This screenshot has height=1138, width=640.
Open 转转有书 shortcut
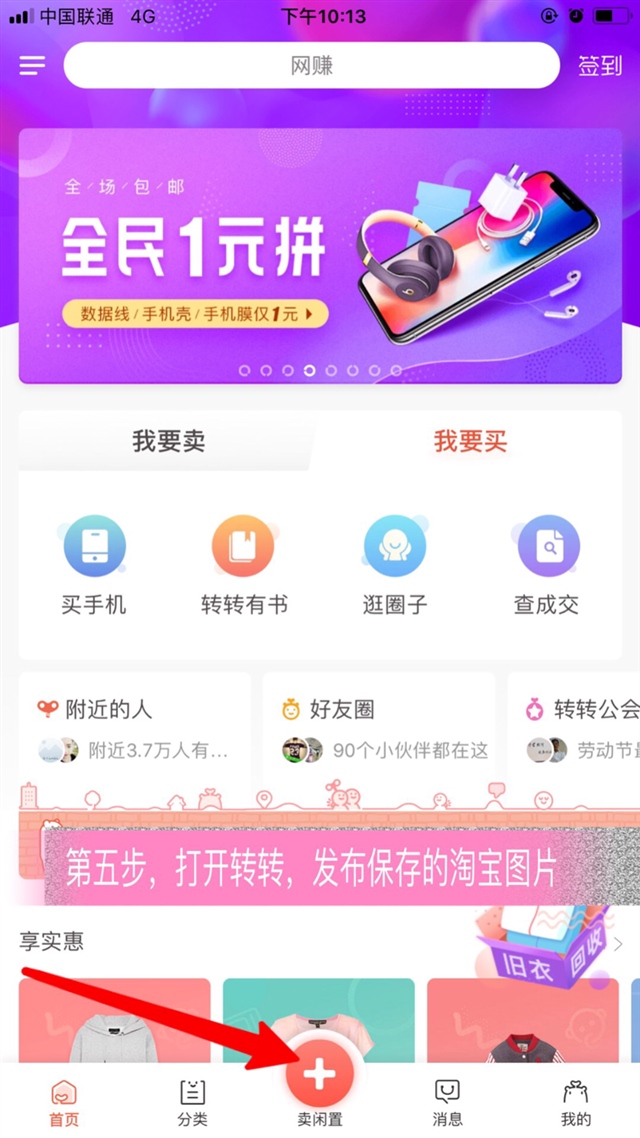click(x=244, y=565)
